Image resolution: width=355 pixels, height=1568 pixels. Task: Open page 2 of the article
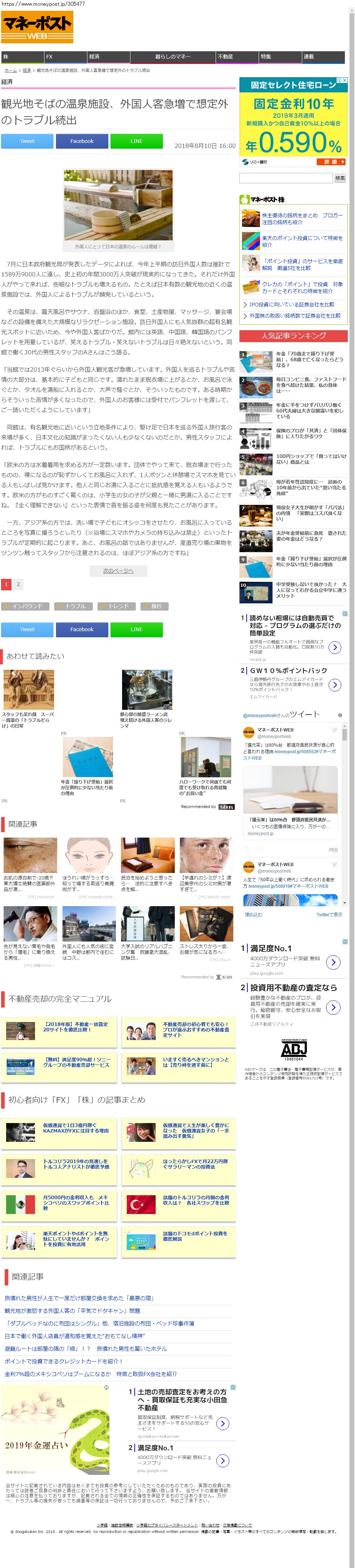pyautogui.click(x=18, y=584)
